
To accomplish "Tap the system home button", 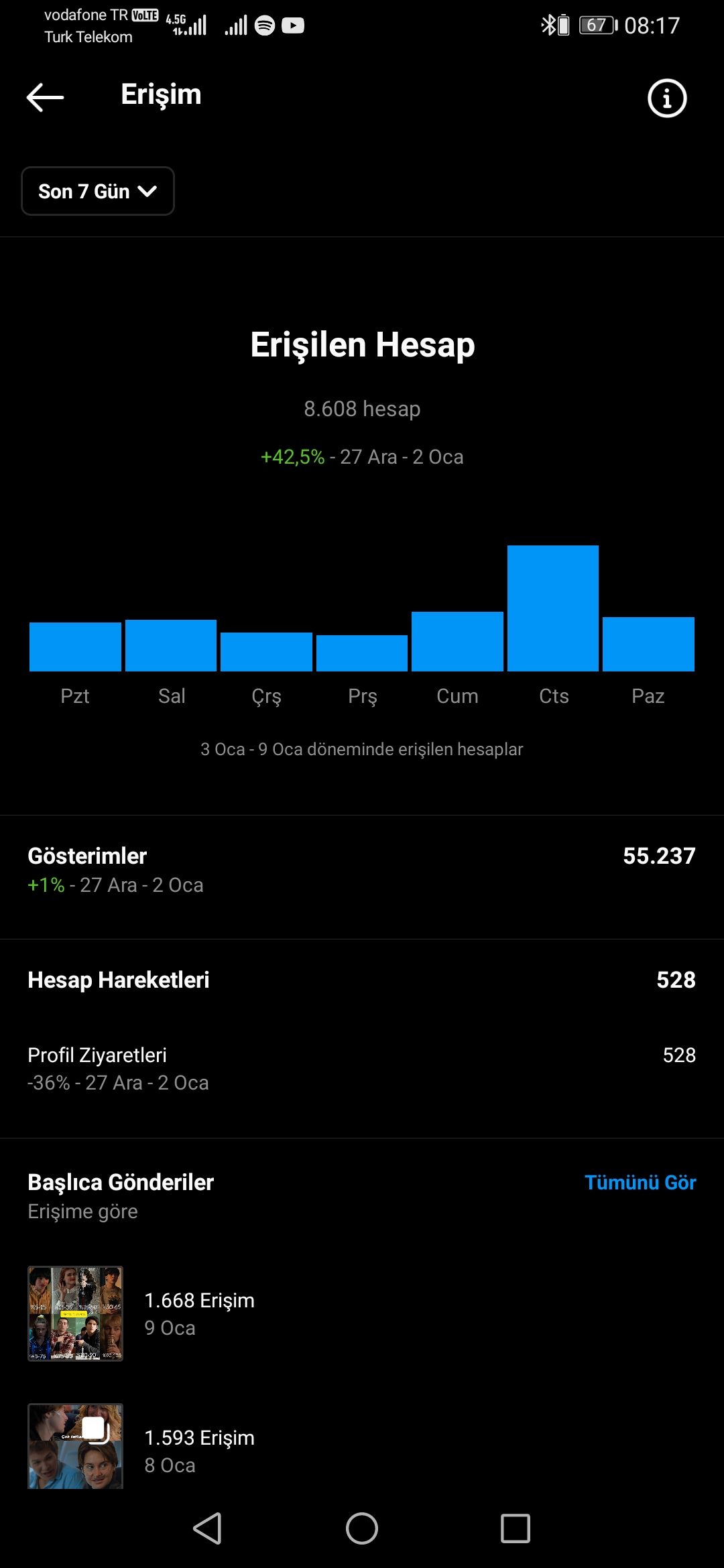I will (362, 1528).
